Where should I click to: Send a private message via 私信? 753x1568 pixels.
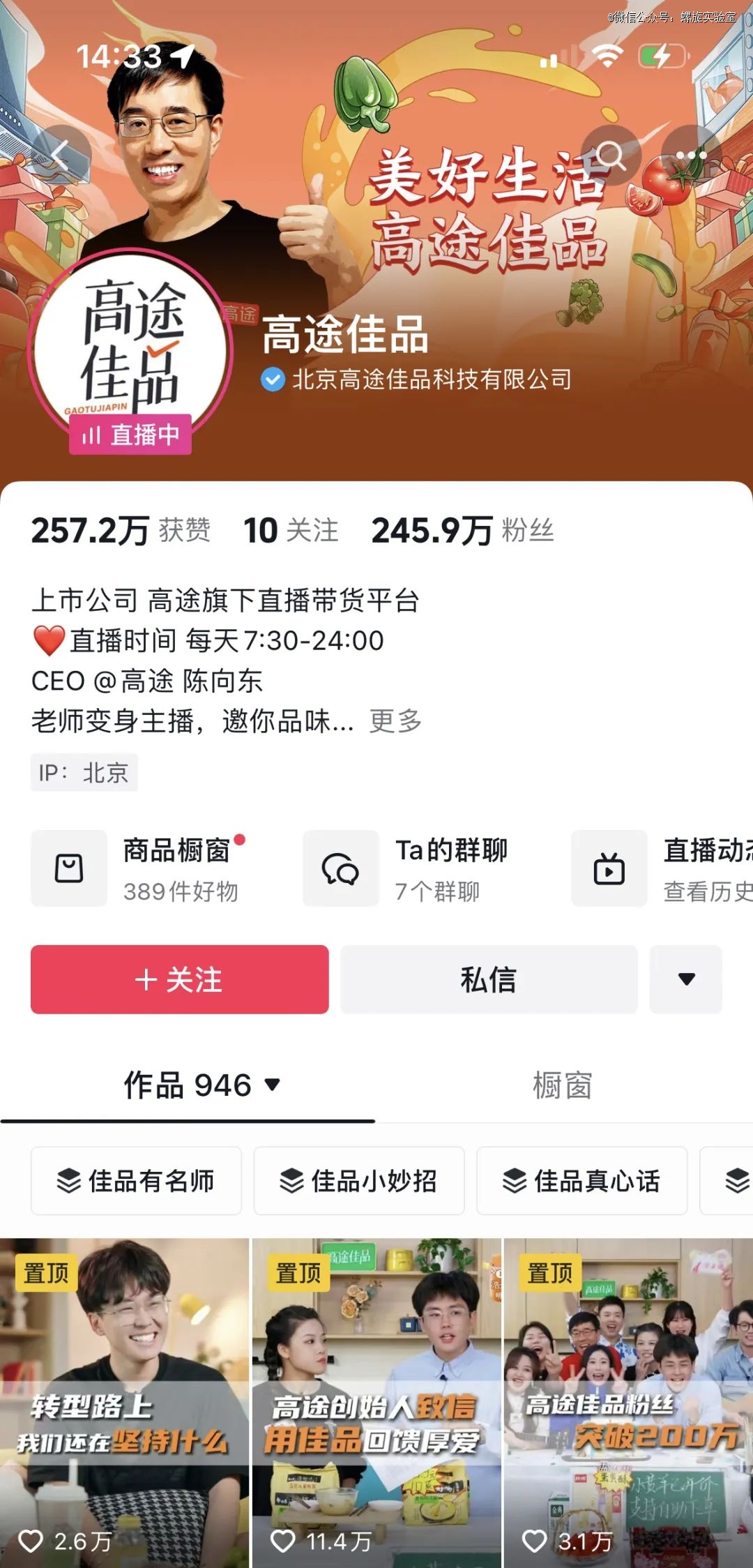(488, 979)
